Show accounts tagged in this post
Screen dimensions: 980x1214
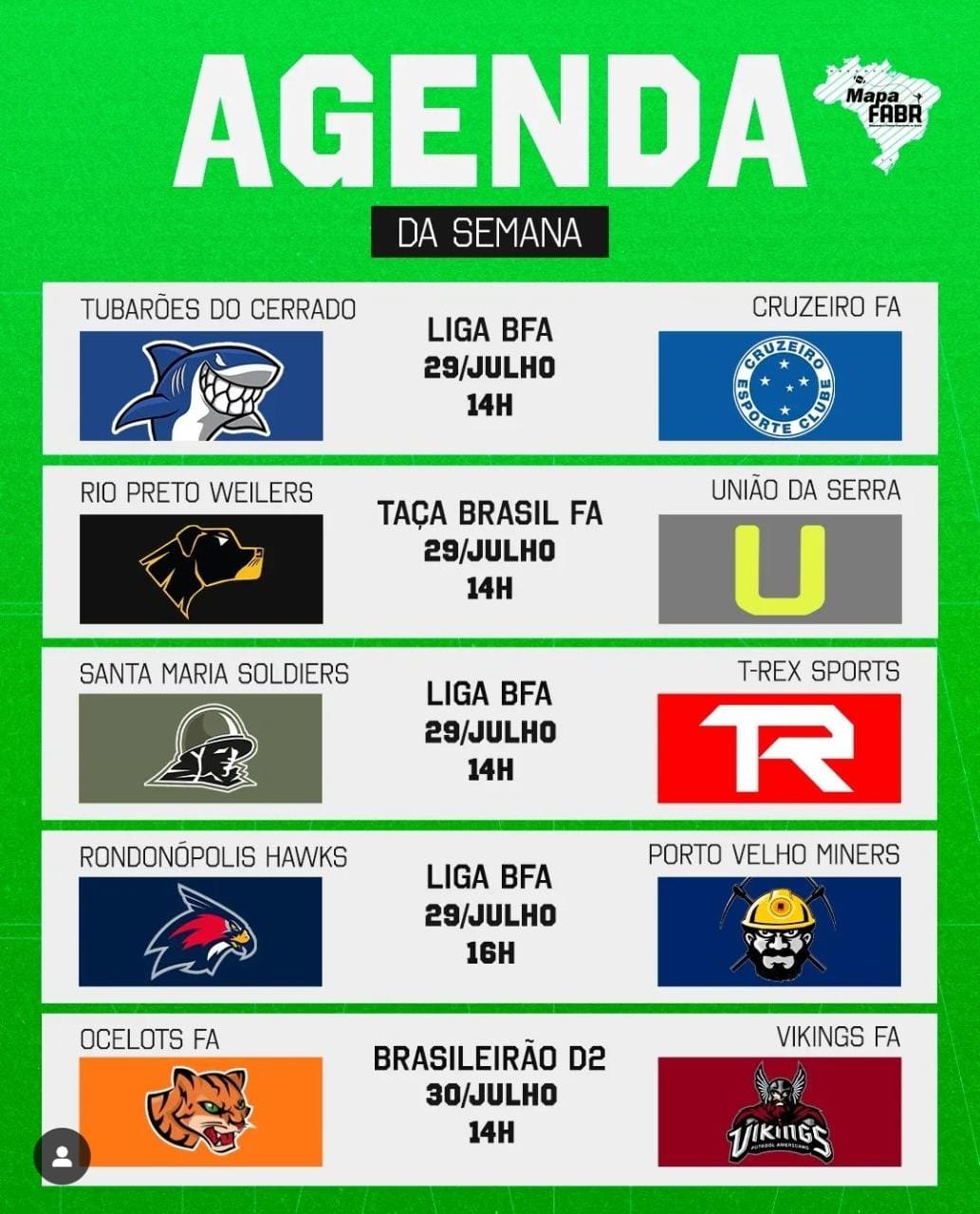(x=63, y=1157)
